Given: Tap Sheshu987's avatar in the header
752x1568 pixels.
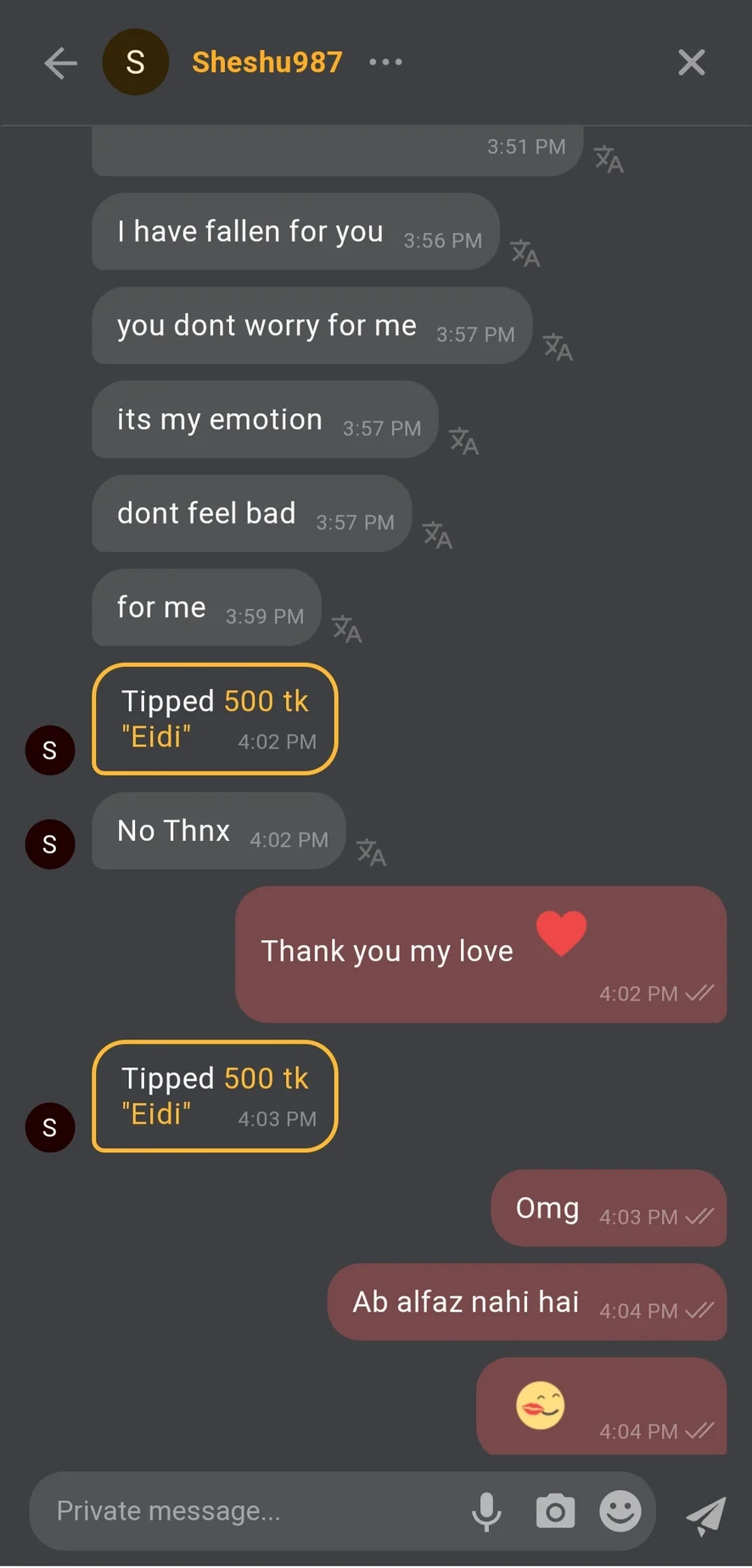Looking at the screenshot, I should tap(135, 62).
